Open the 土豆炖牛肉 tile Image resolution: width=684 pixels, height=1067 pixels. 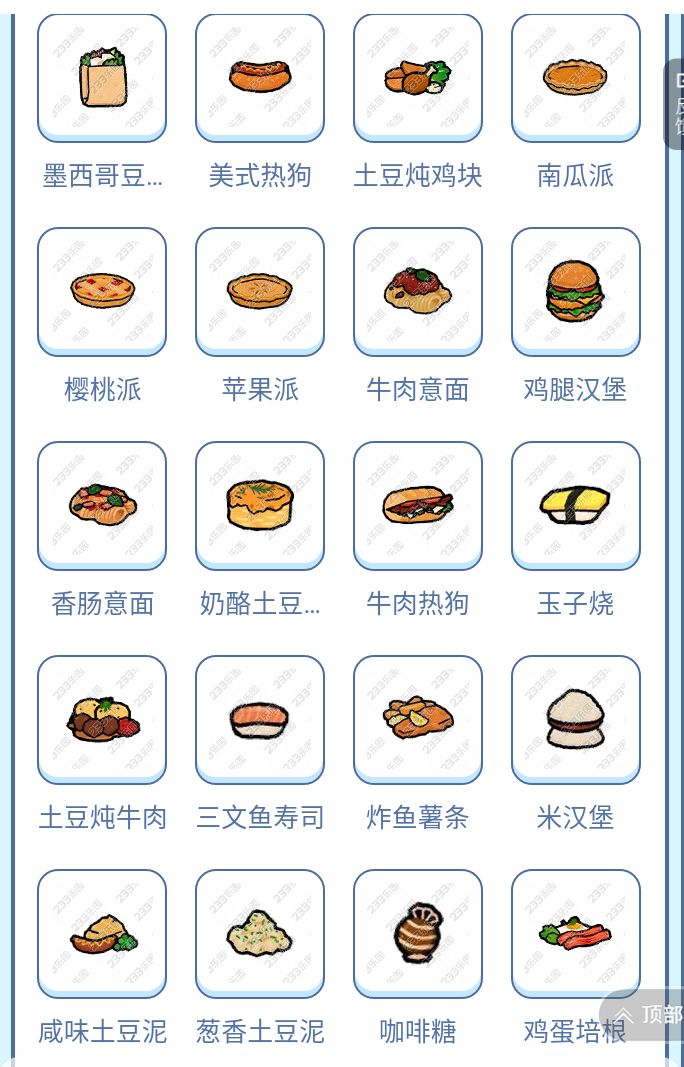[x=102, y=719]
